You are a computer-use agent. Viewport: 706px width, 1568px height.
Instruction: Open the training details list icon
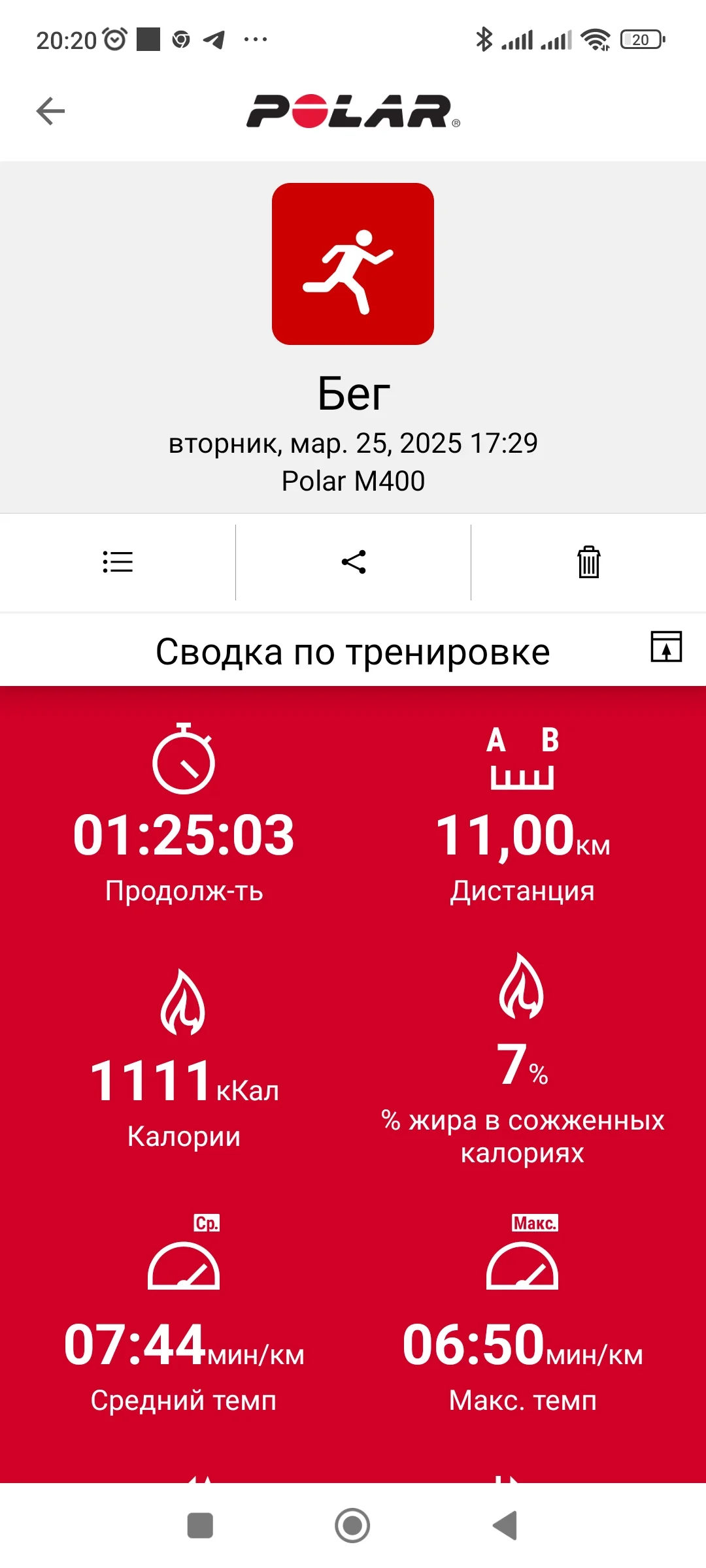(x=118, y=562)
